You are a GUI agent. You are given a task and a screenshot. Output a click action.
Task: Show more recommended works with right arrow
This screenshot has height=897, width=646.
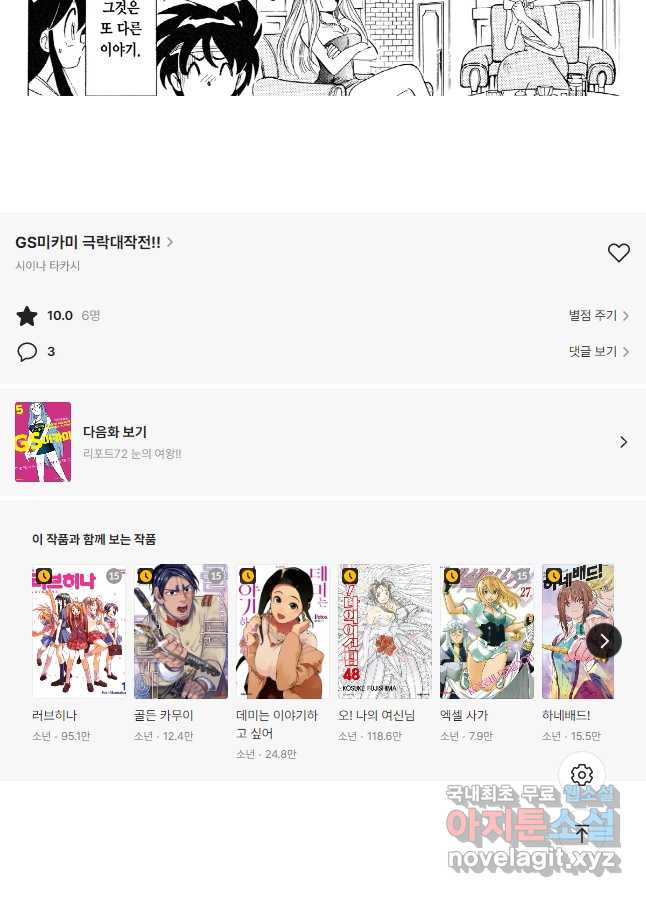[603, 641]
